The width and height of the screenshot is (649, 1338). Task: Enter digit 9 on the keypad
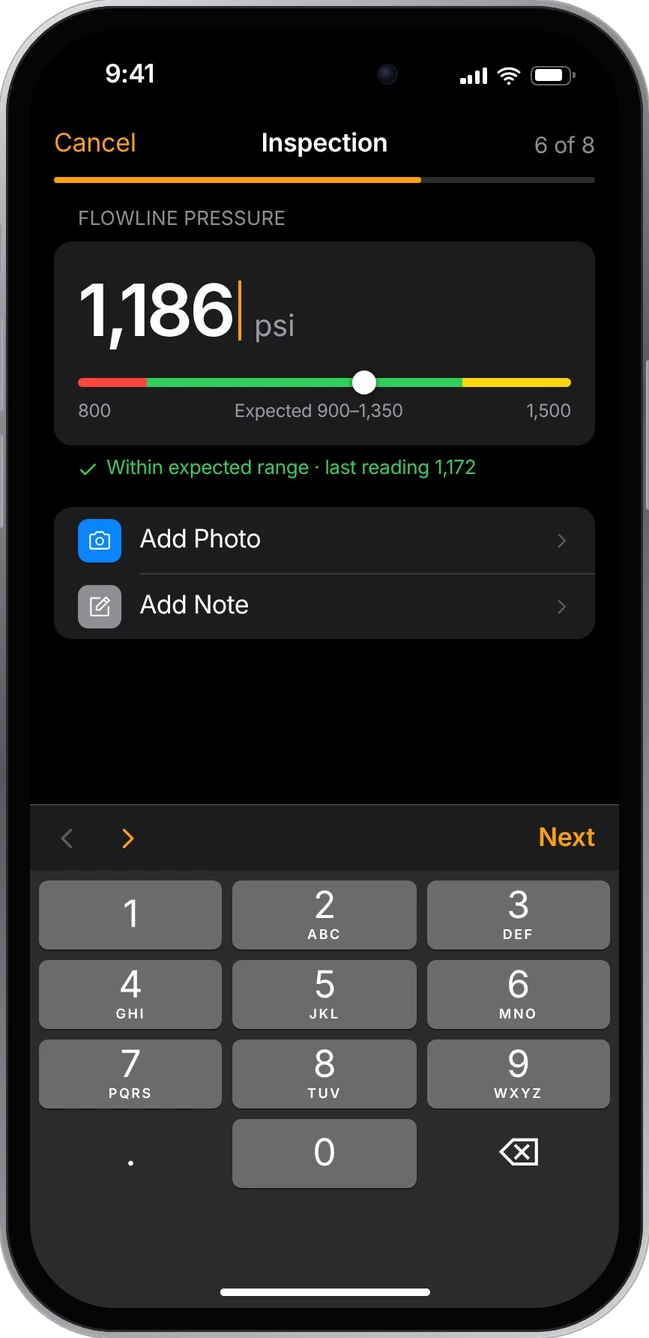(518, 1073)
